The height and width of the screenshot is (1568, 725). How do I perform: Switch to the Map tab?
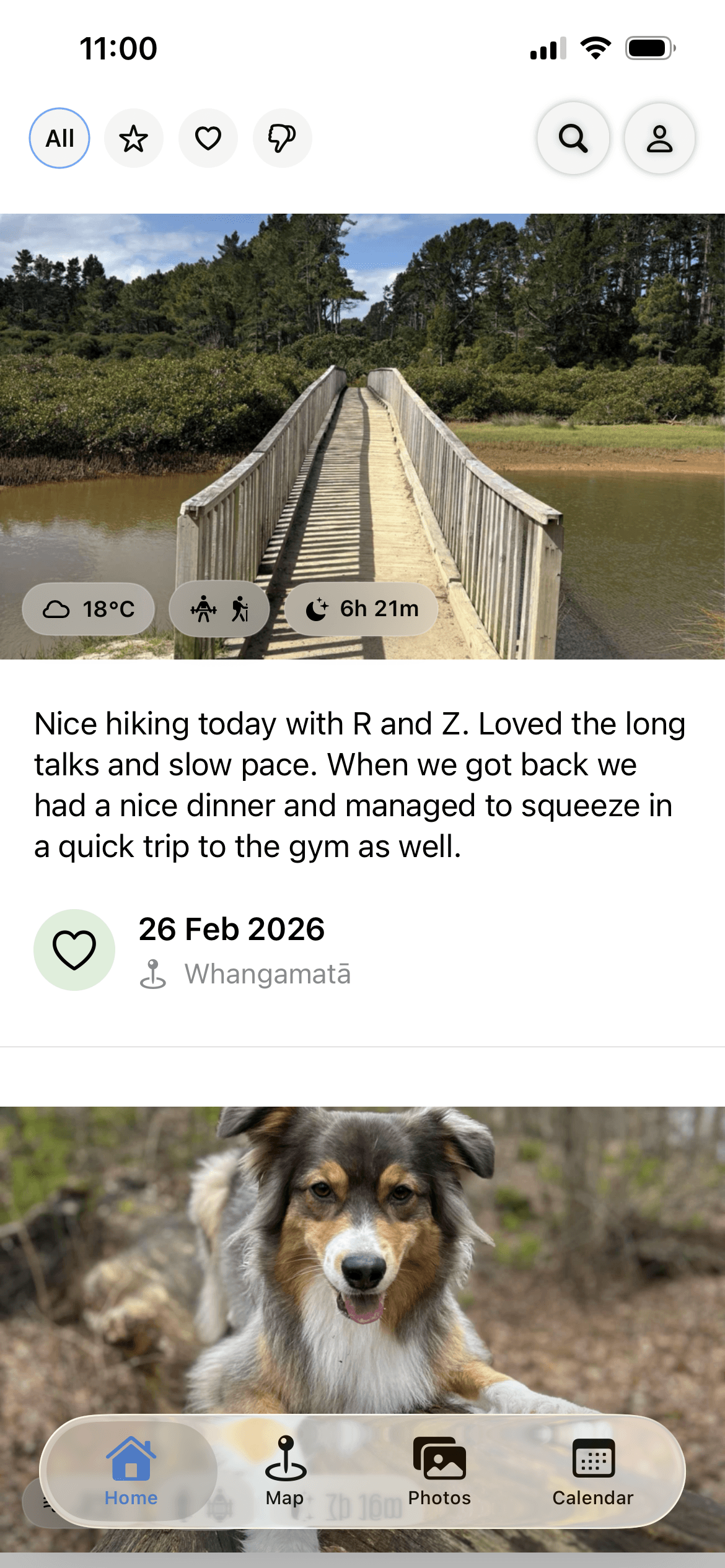285,1471
